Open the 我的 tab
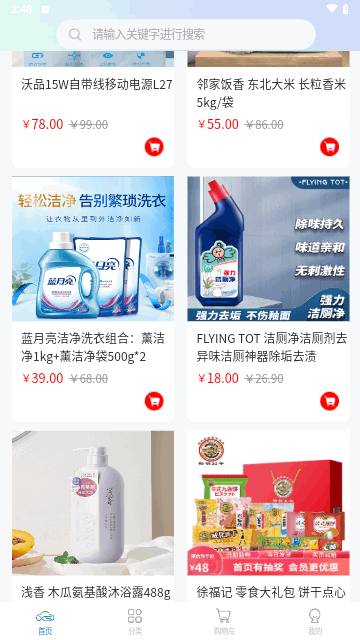 (x=315, y=622)
